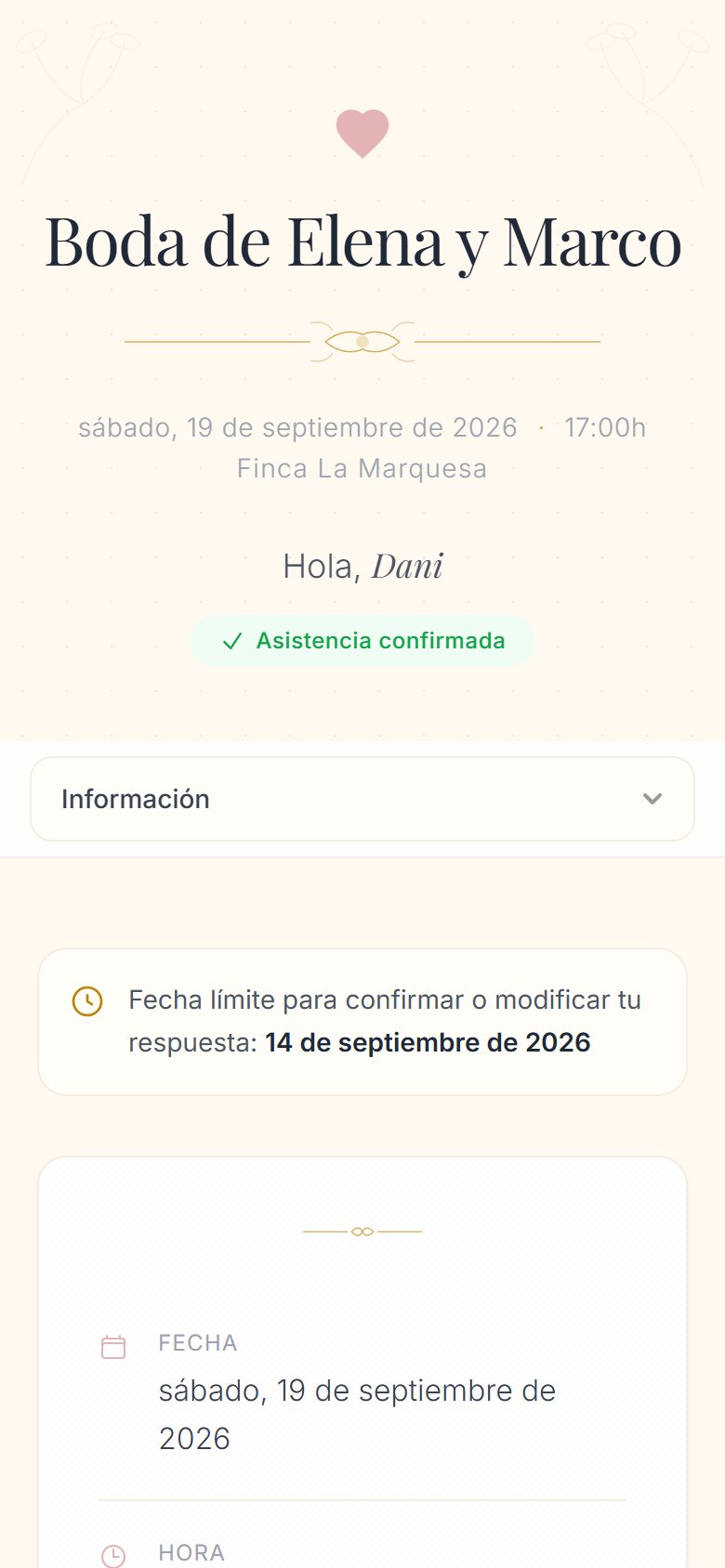Open the deadline notice card
The image size is (725, 1568).
(362, 1020)
